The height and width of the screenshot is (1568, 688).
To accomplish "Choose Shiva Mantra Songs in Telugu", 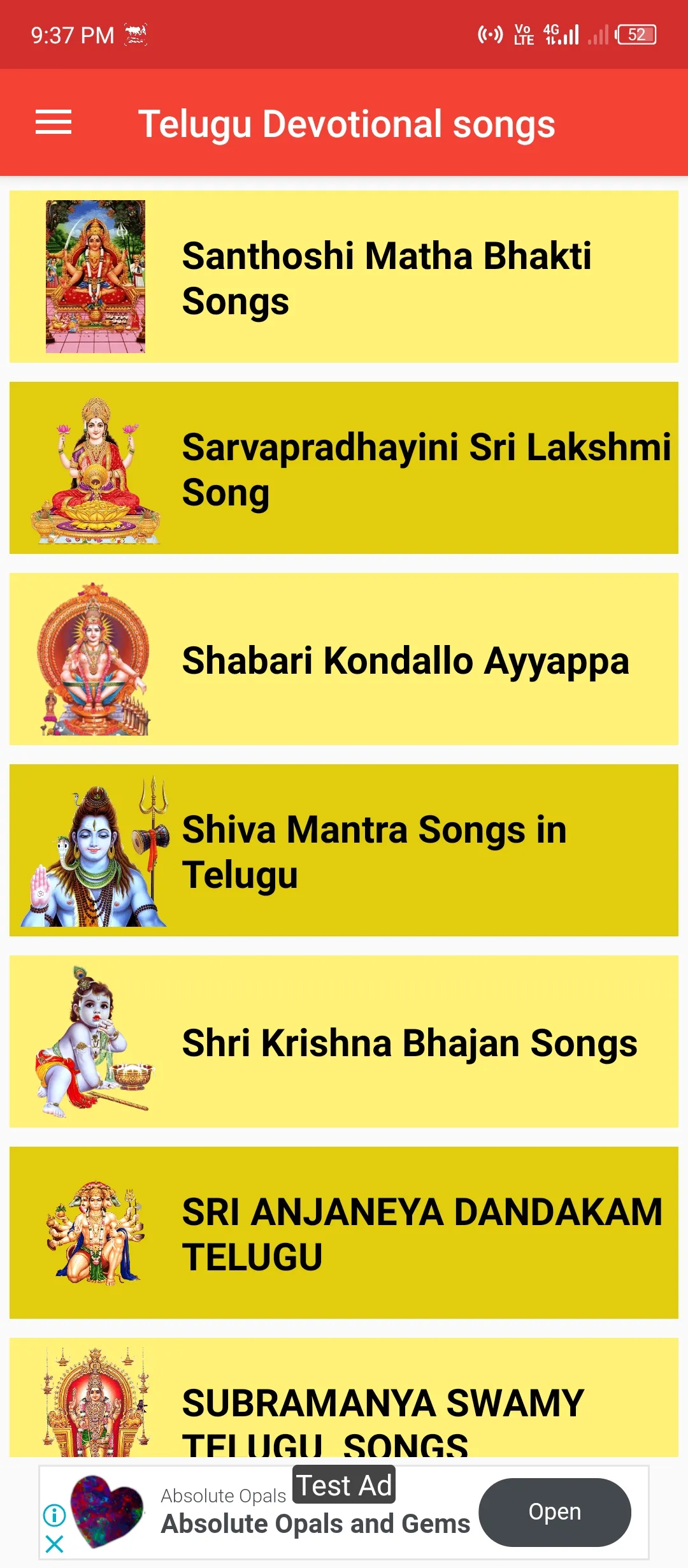I will coord(344,850).
